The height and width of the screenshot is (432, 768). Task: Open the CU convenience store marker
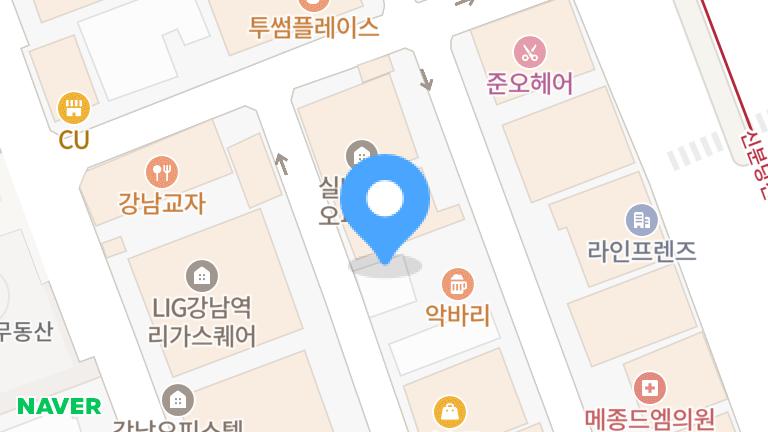(x=74, y=107)
